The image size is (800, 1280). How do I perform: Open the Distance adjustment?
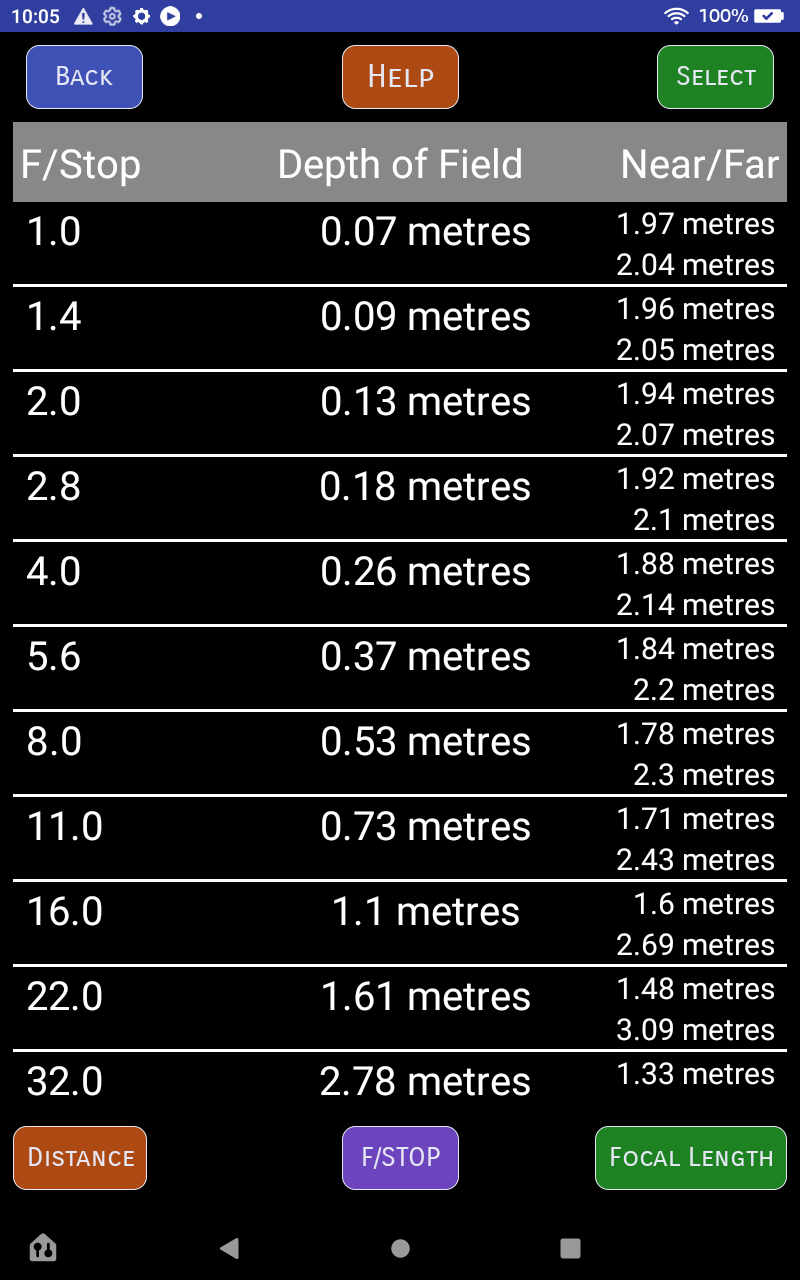(80, 1157)
